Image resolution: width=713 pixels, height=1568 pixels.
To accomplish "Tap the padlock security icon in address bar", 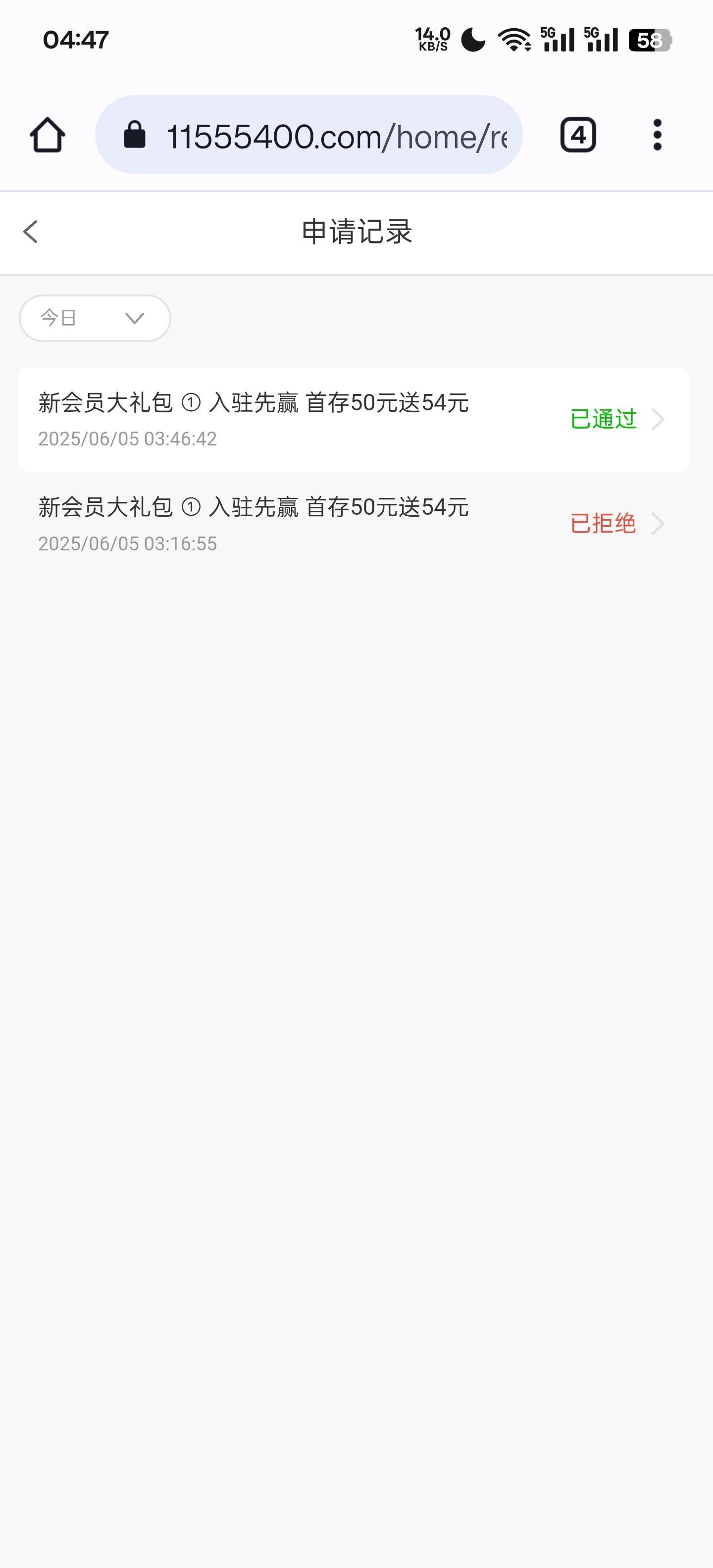I will pyautogui.click(x=135, y=134).
